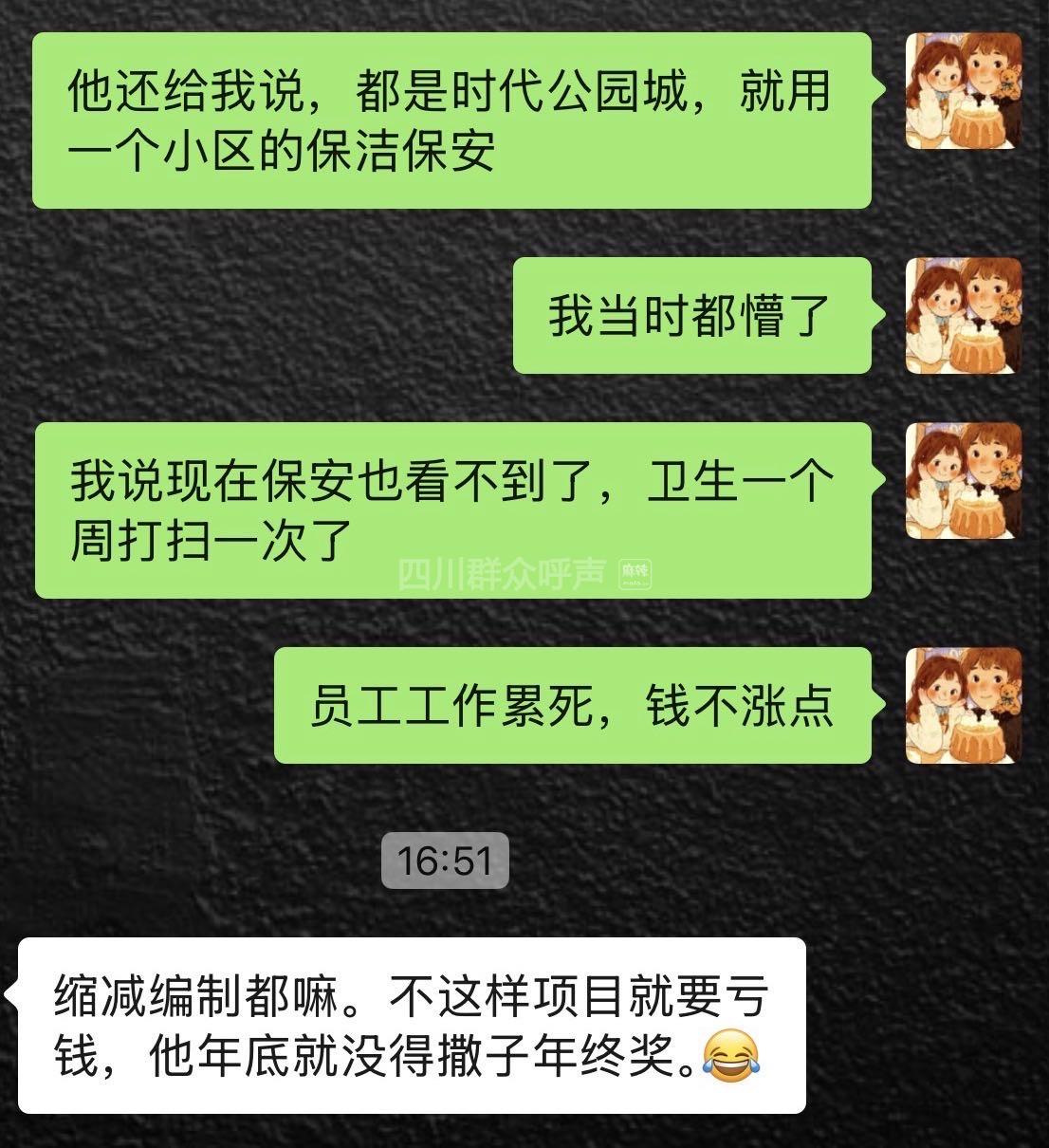
Task: Open sender's avatar beside the 时代公园城 message
Action: click(964, 91)
